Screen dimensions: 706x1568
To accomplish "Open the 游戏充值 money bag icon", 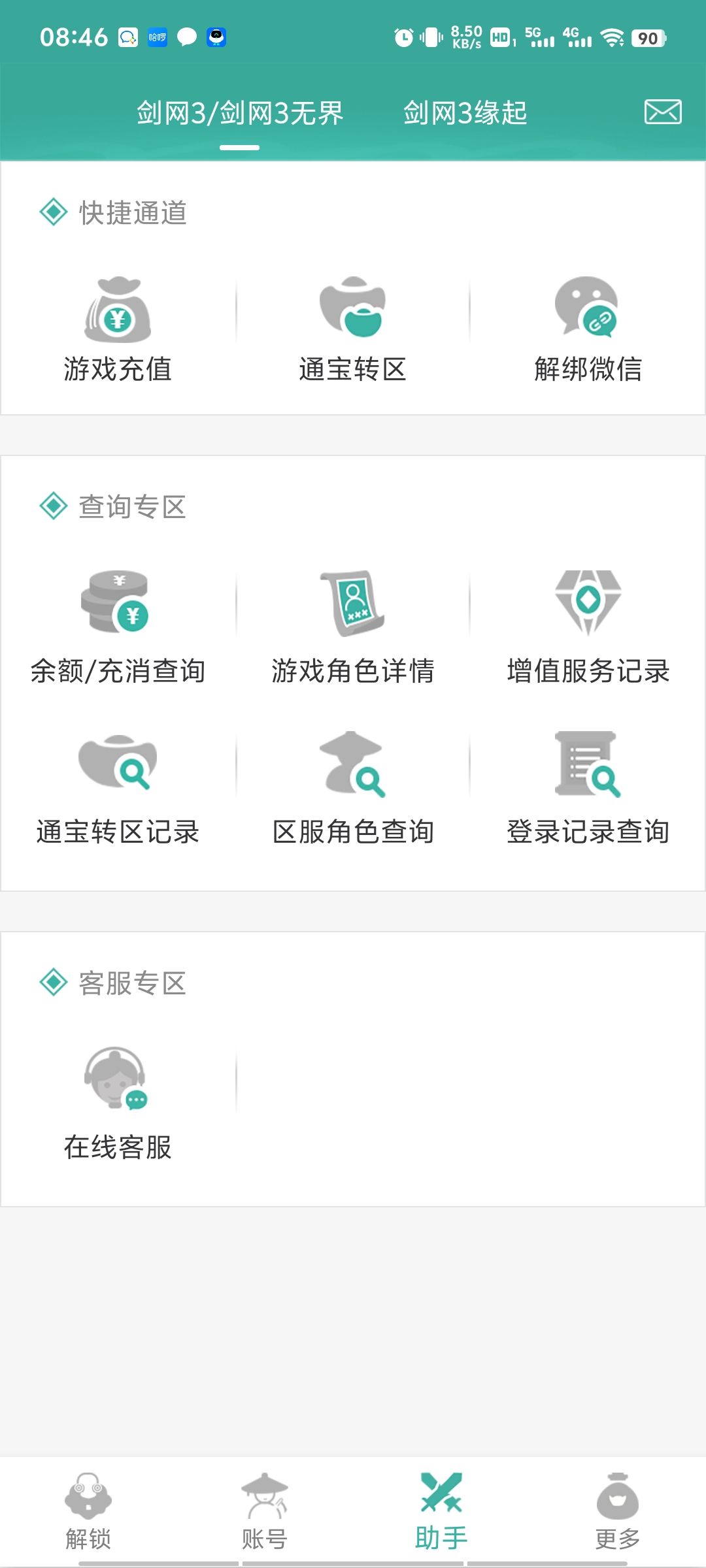I will pos(116,312).
